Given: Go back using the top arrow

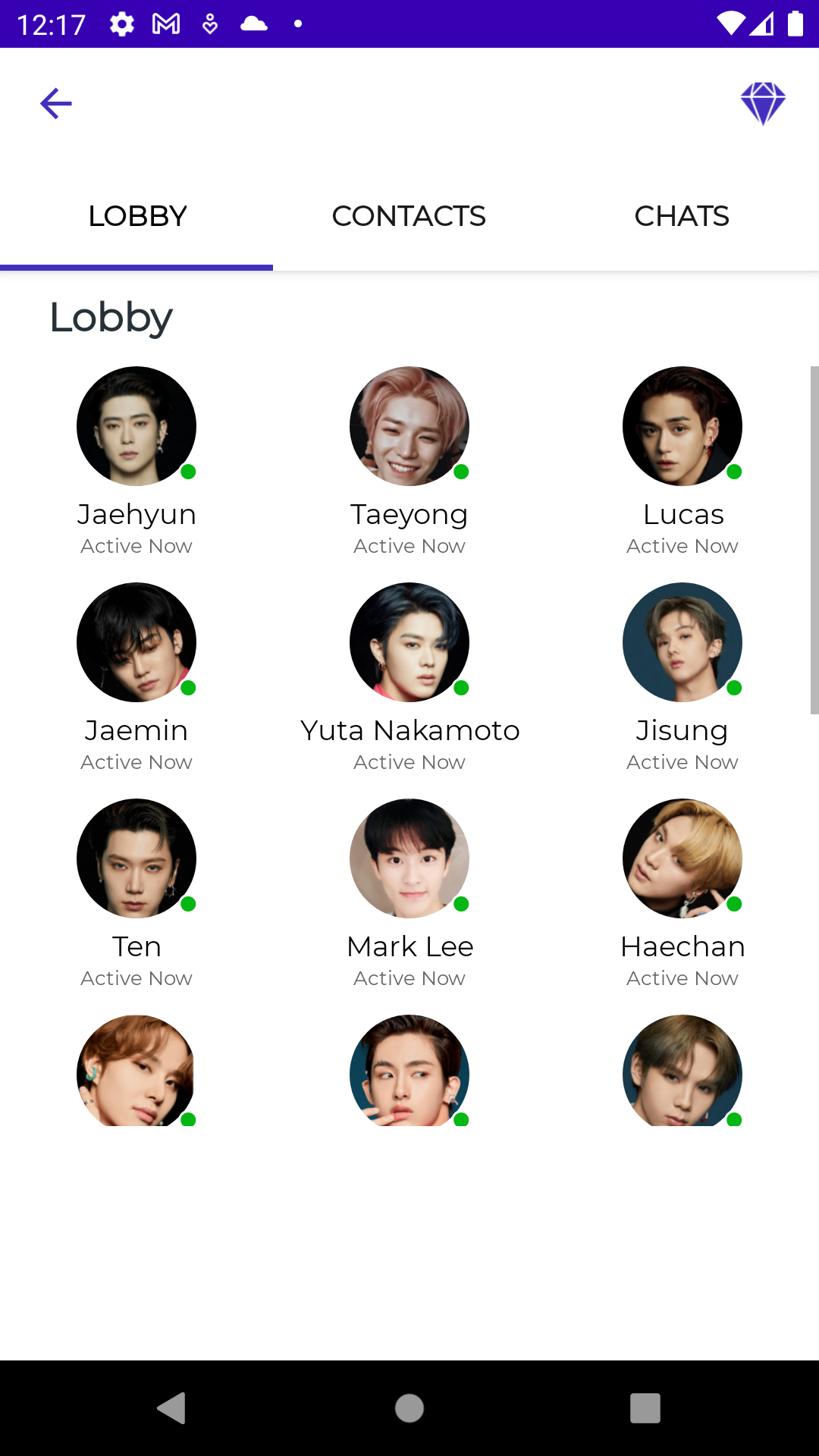Looking at the screenshot, I should [55, 103].
